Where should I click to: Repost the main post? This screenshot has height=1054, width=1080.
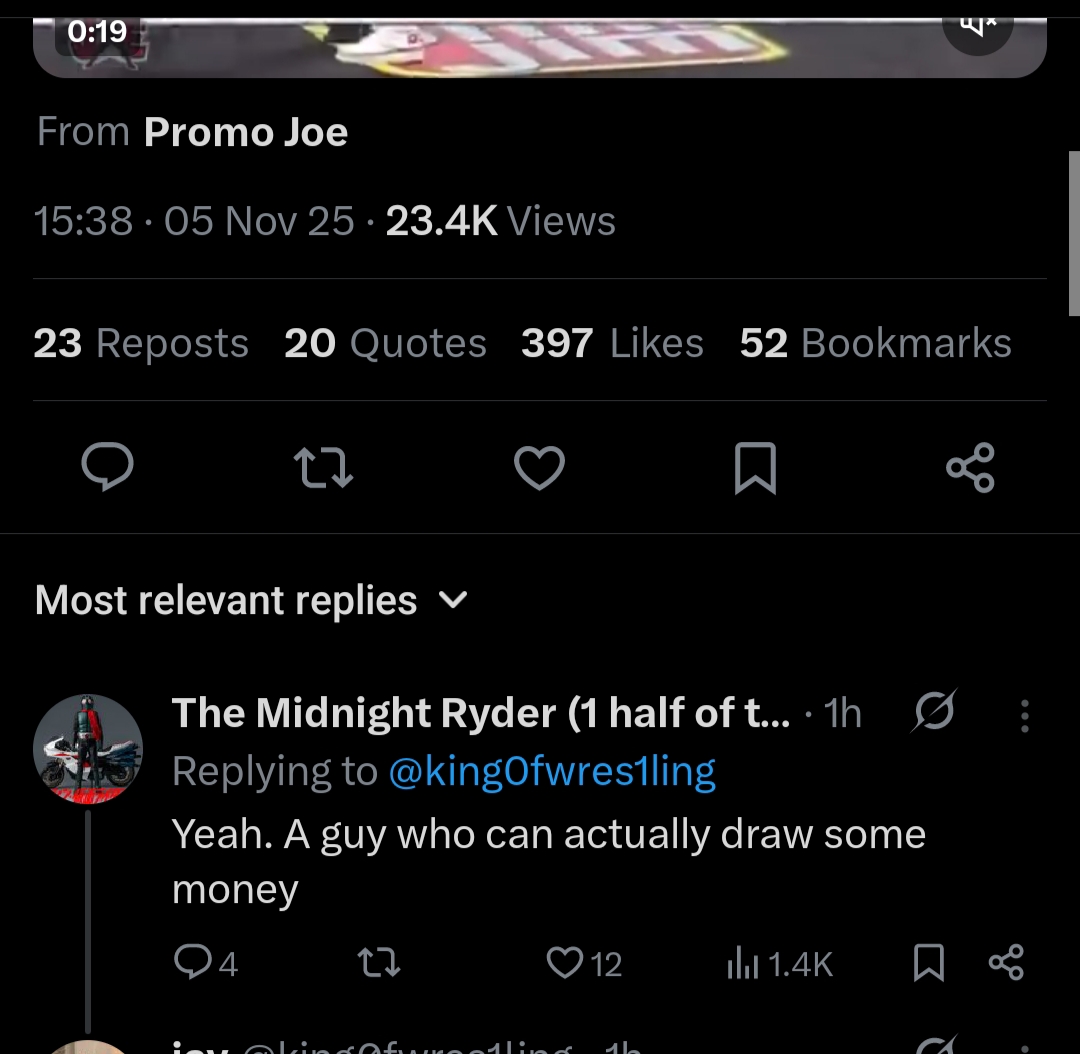coord(322,468)
